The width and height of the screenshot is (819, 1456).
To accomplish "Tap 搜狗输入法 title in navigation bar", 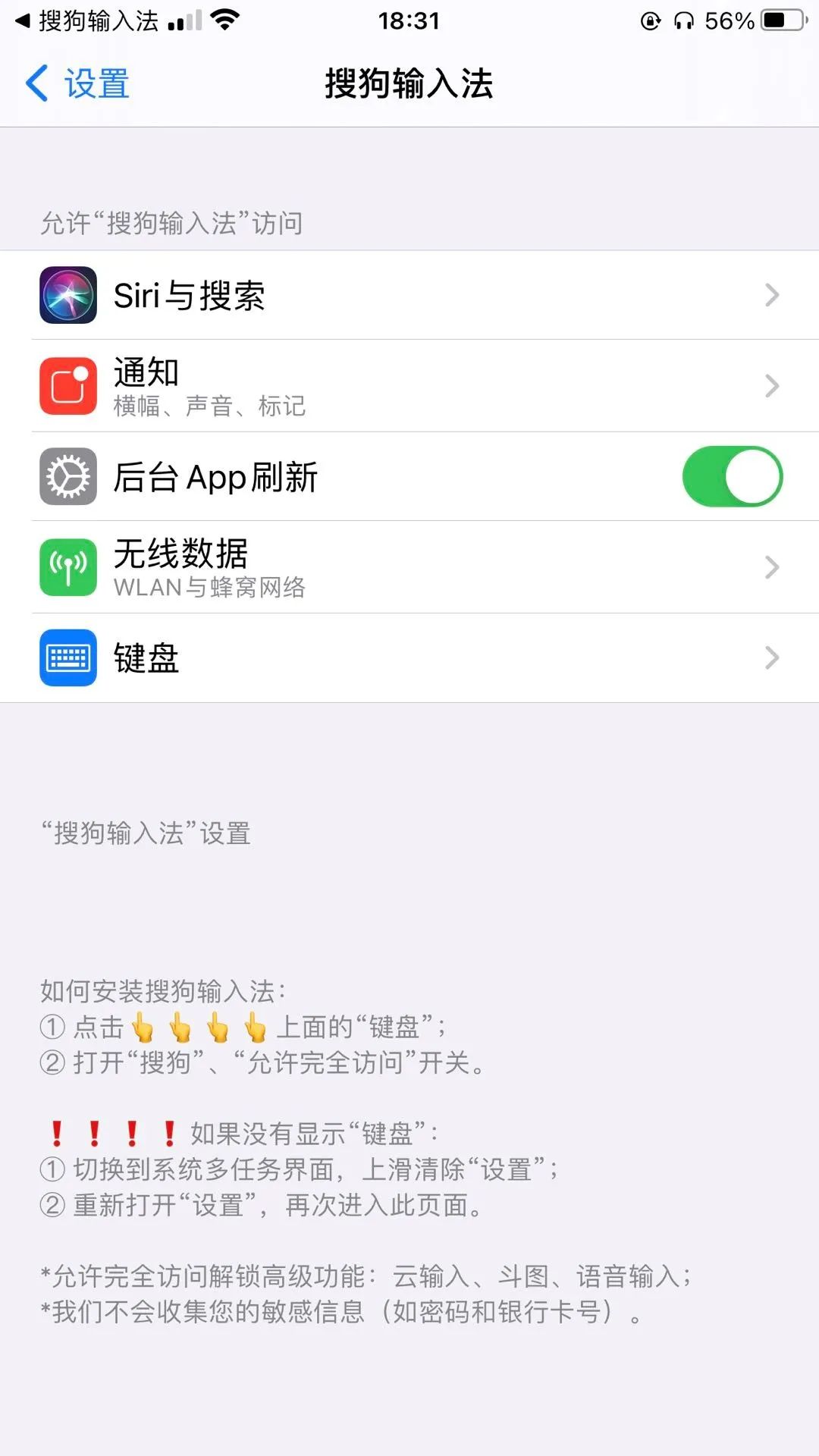I will coord(409,84).
